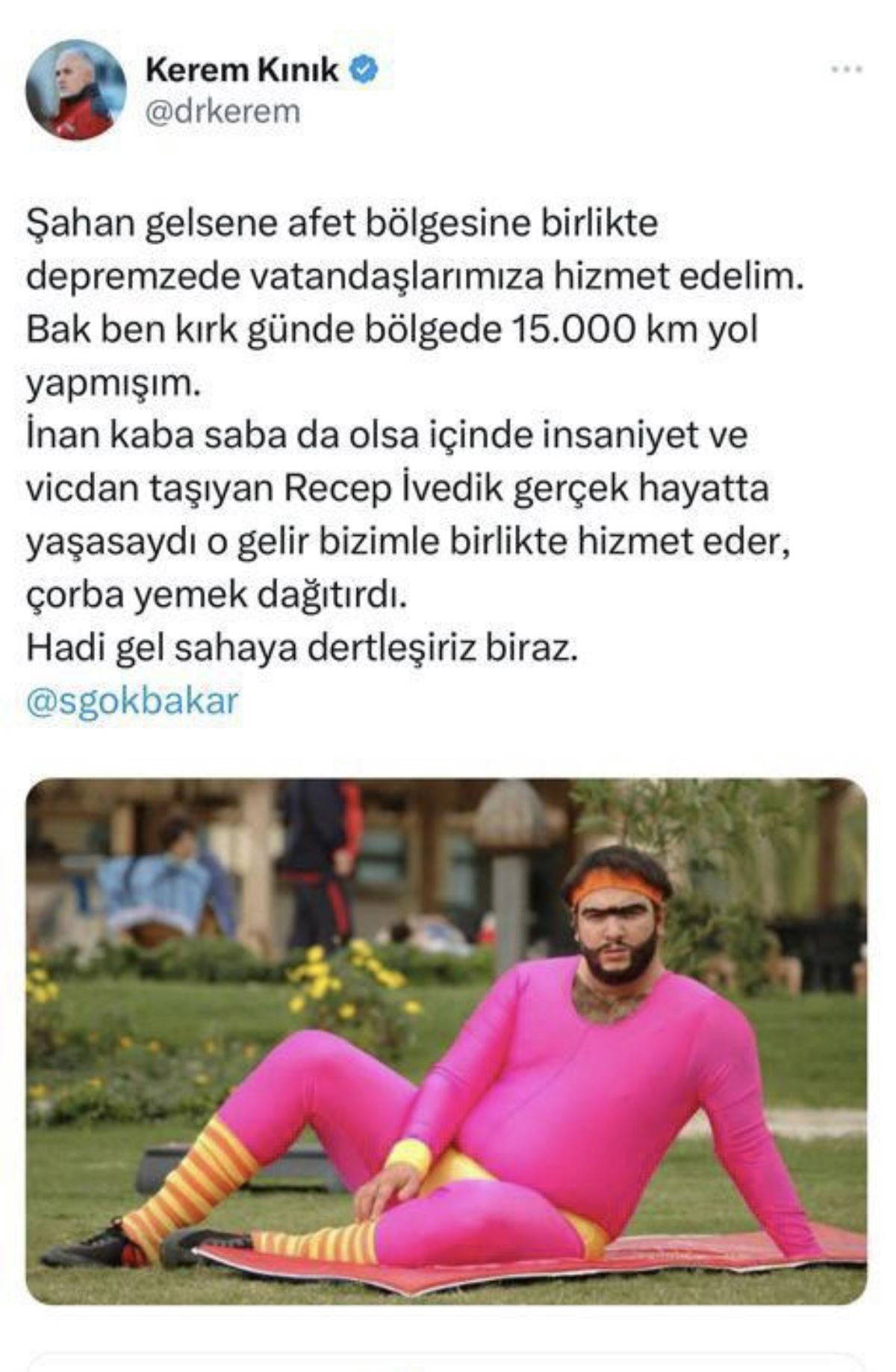The width and height of the screenshot is (896, 1372).
Task: Open the @sgokbakar mention link
Action: click(x=133, y=700)
